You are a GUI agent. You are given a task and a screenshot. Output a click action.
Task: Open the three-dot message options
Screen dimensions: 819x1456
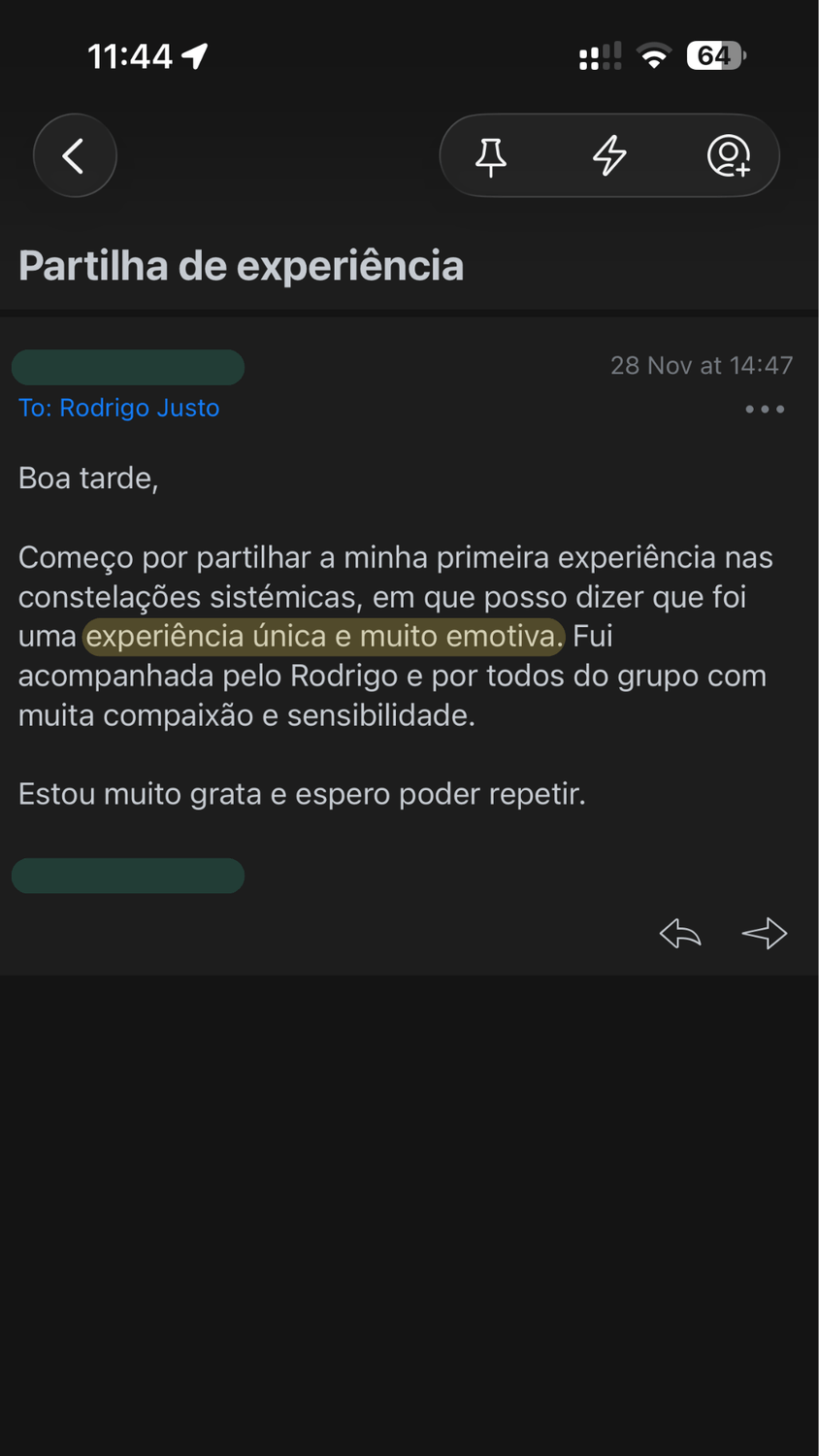[765, 409]
